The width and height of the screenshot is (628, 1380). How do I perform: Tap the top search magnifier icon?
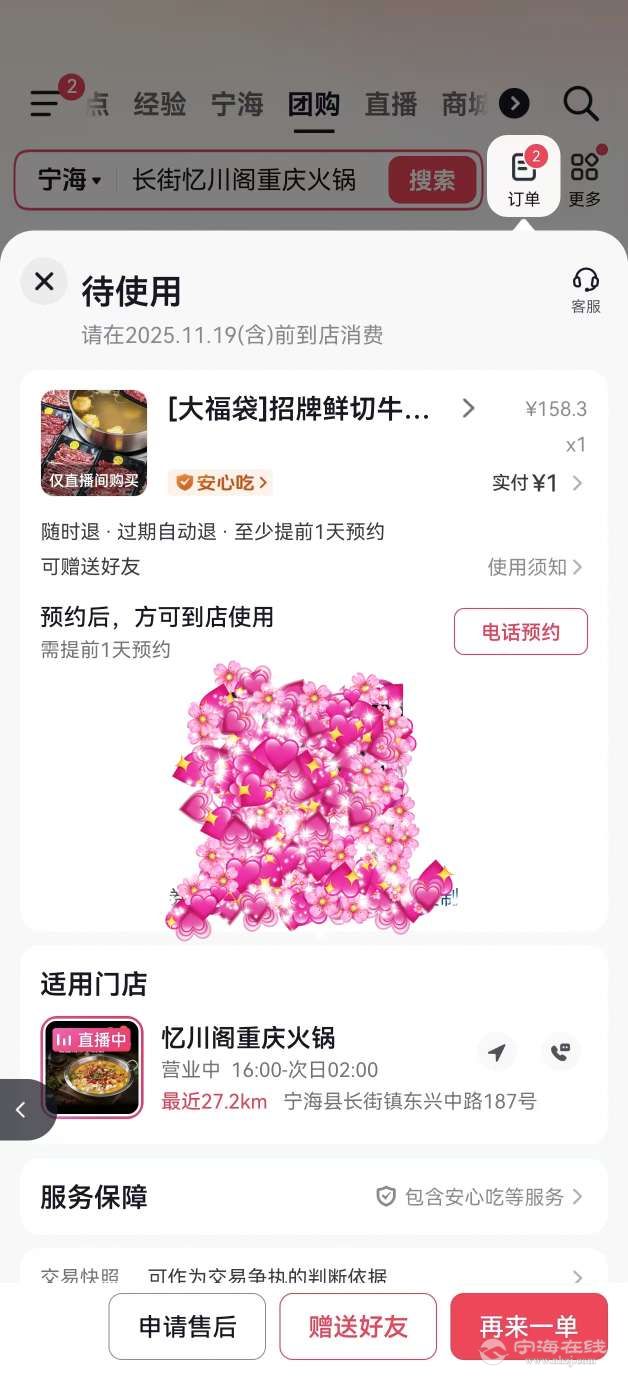click(x=580, y=103)
